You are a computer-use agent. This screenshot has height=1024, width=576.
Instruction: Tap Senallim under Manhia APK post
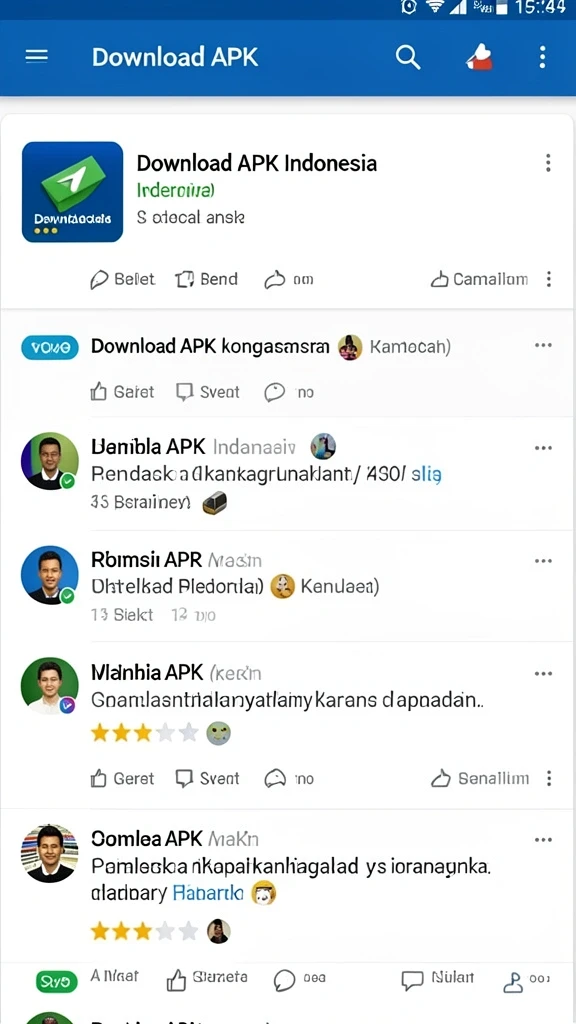[x=479, y=778]
